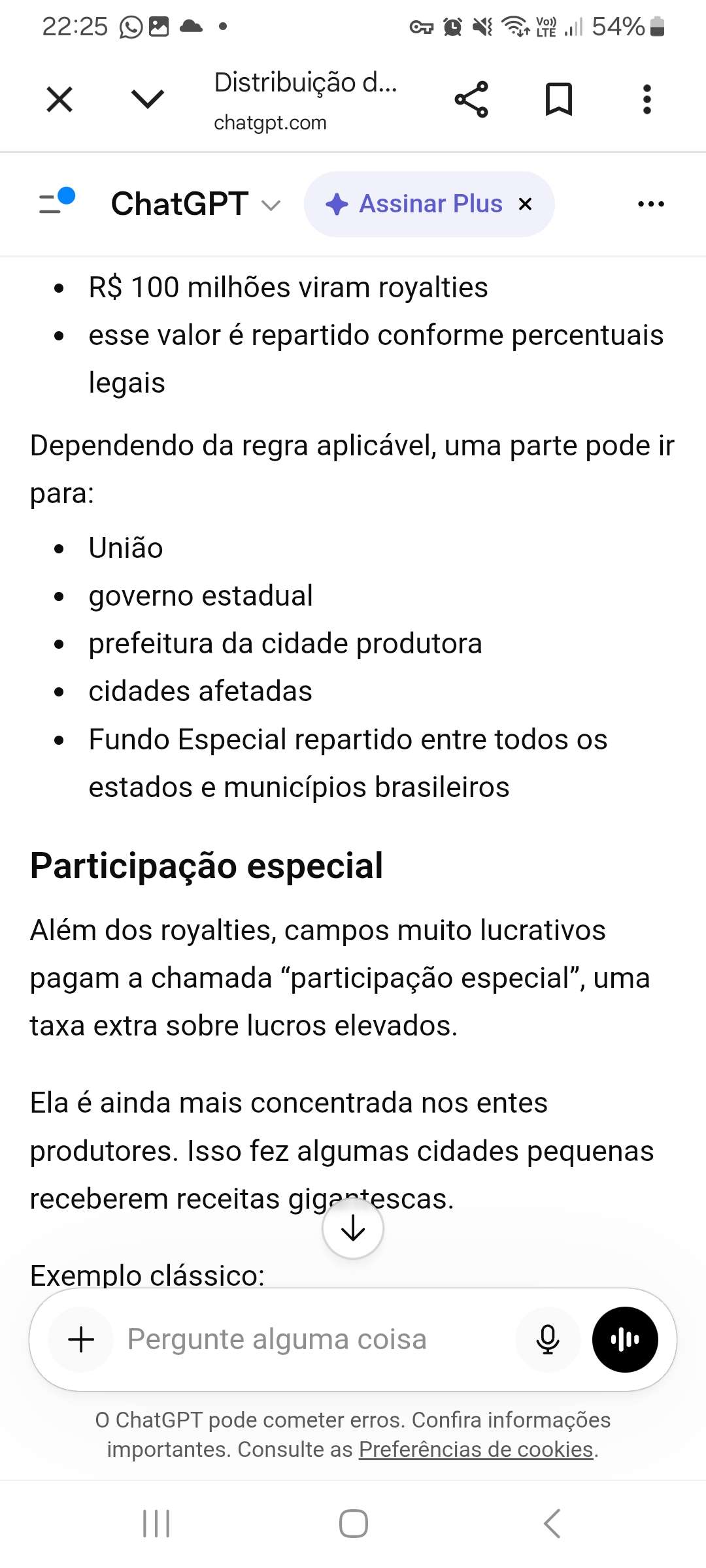The image size is (706, 1568).
Task: Open Preferências de cookies link
Action: pyautogui.click(x=477, y=1450)
